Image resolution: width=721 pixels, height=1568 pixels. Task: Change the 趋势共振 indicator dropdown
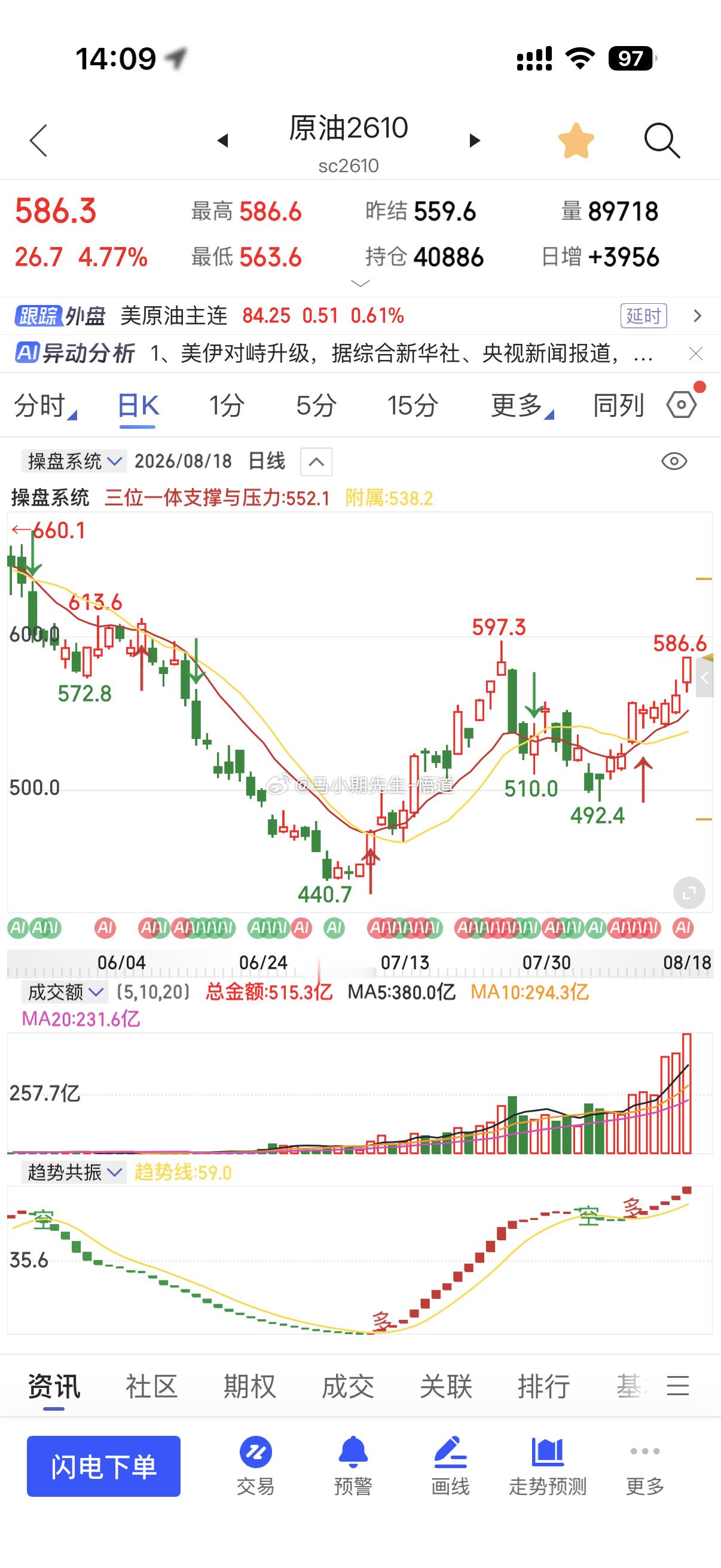coord(74,1172)
